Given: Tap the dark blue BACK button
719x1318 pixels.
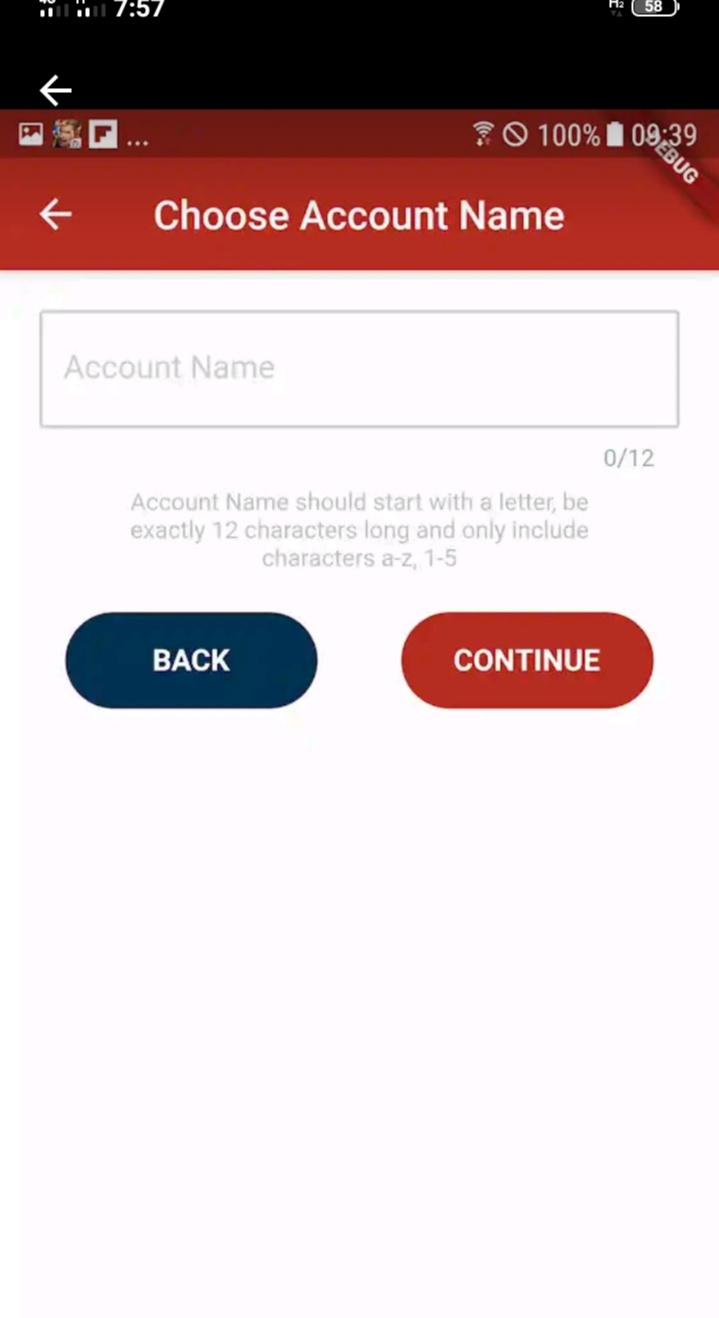Looking at the screenshot, I should (191, 660).
